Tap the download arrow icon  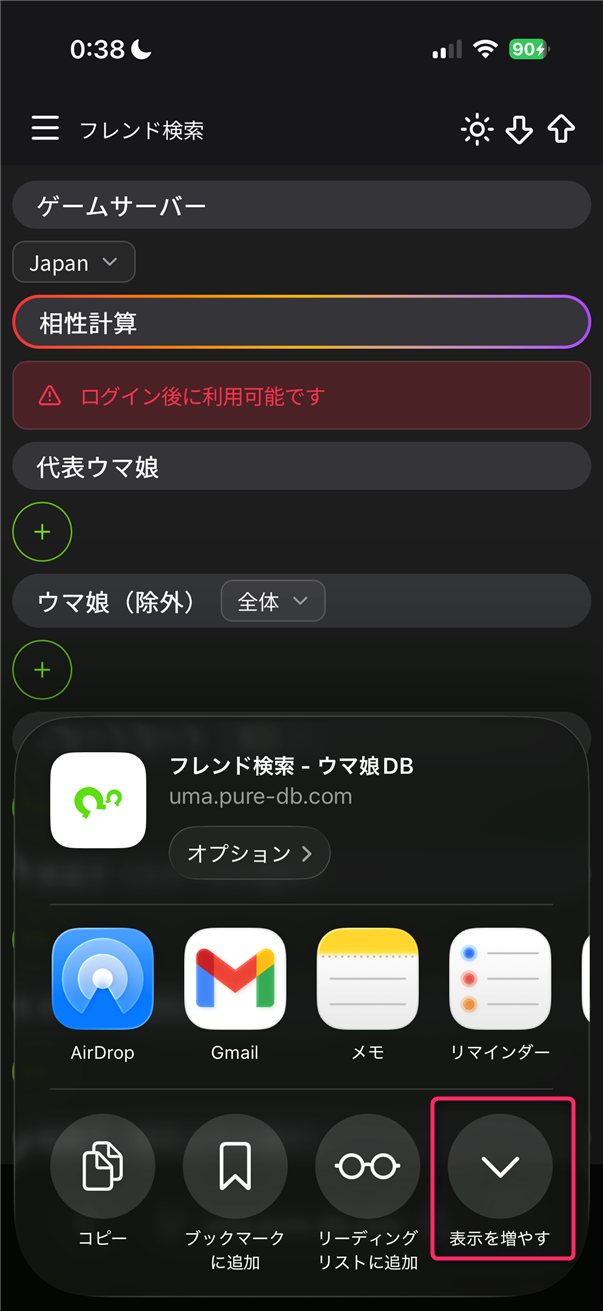click(519, 130)
